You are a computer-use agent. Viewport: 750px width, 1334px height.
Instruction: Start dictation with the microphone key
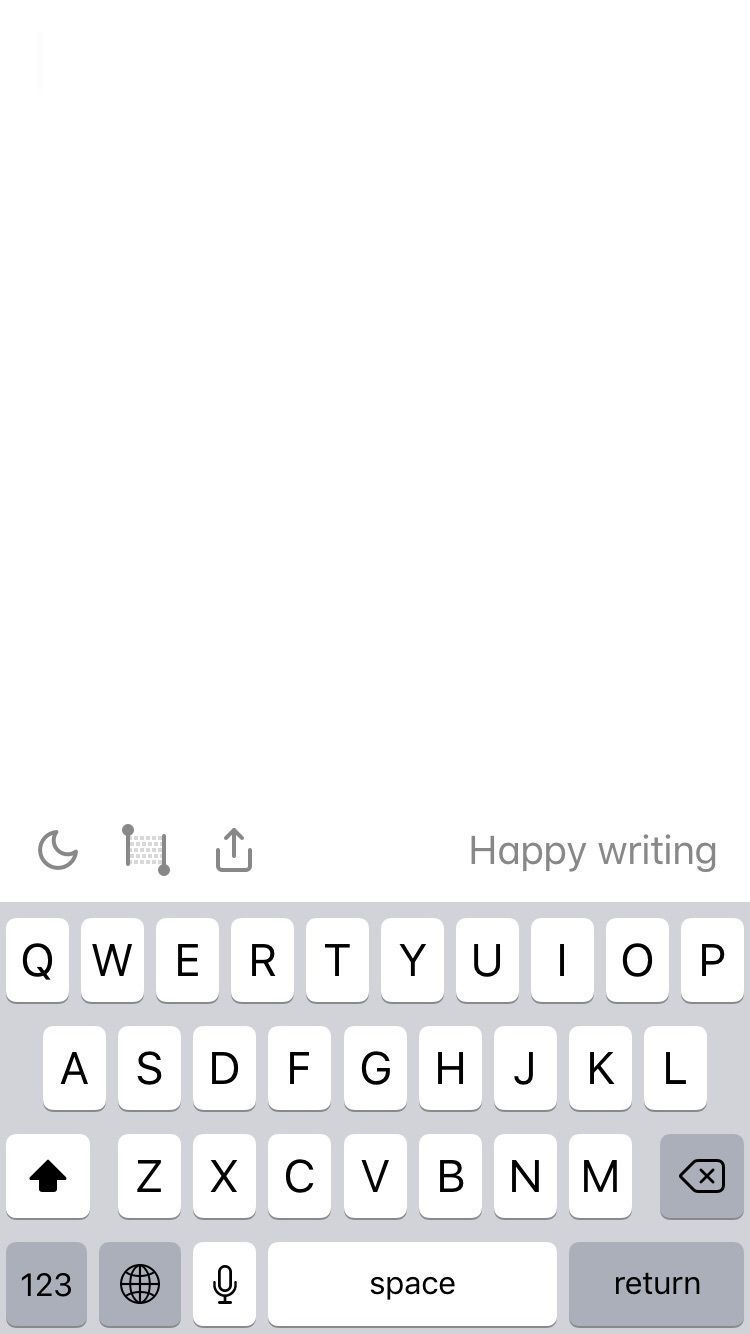pos(225,1284)
